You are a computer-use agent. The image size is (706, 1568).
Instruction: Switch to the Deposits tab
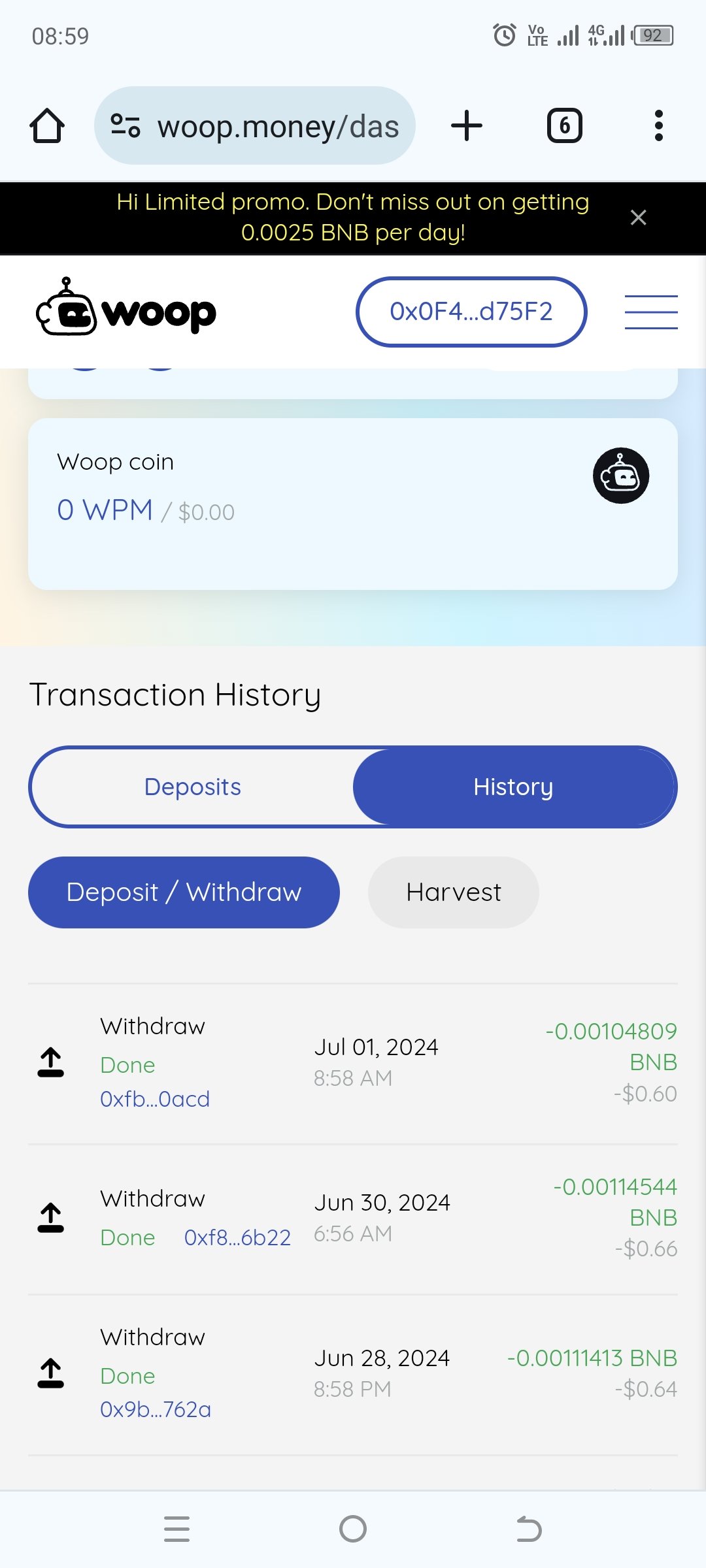pos(192,787)
